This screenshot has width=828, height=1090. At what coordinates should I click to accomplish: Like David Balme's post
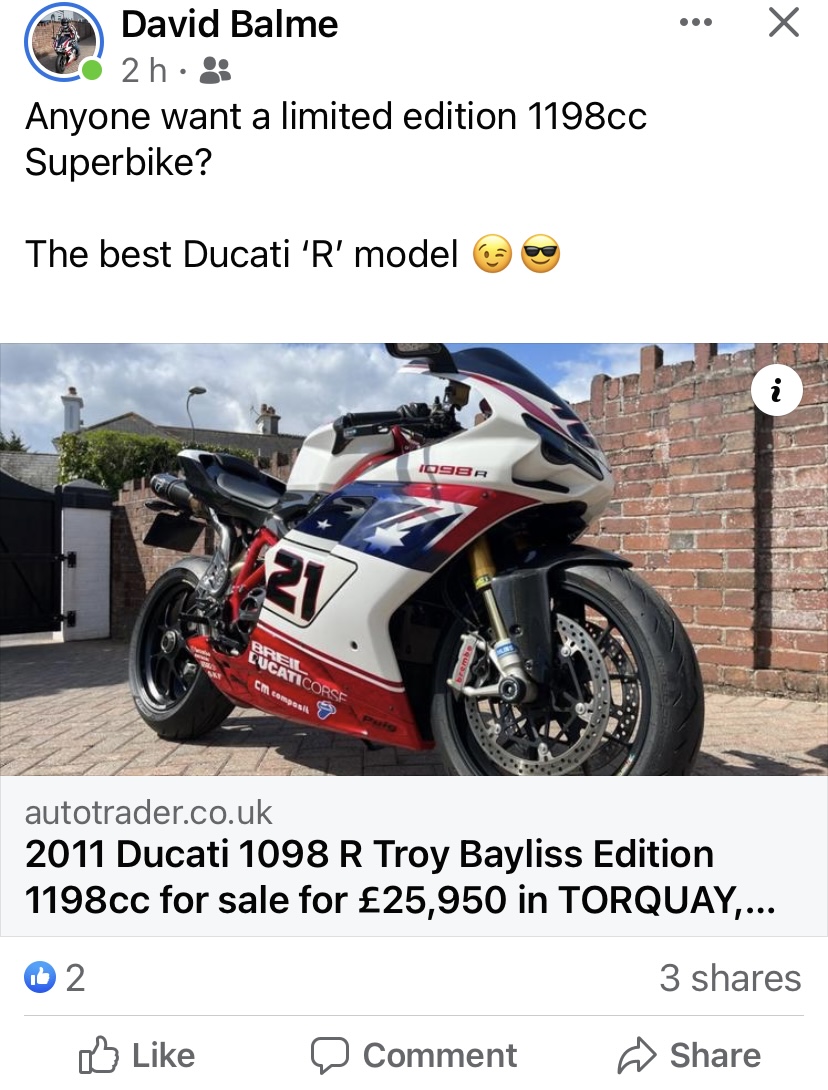pos(137,1055)
